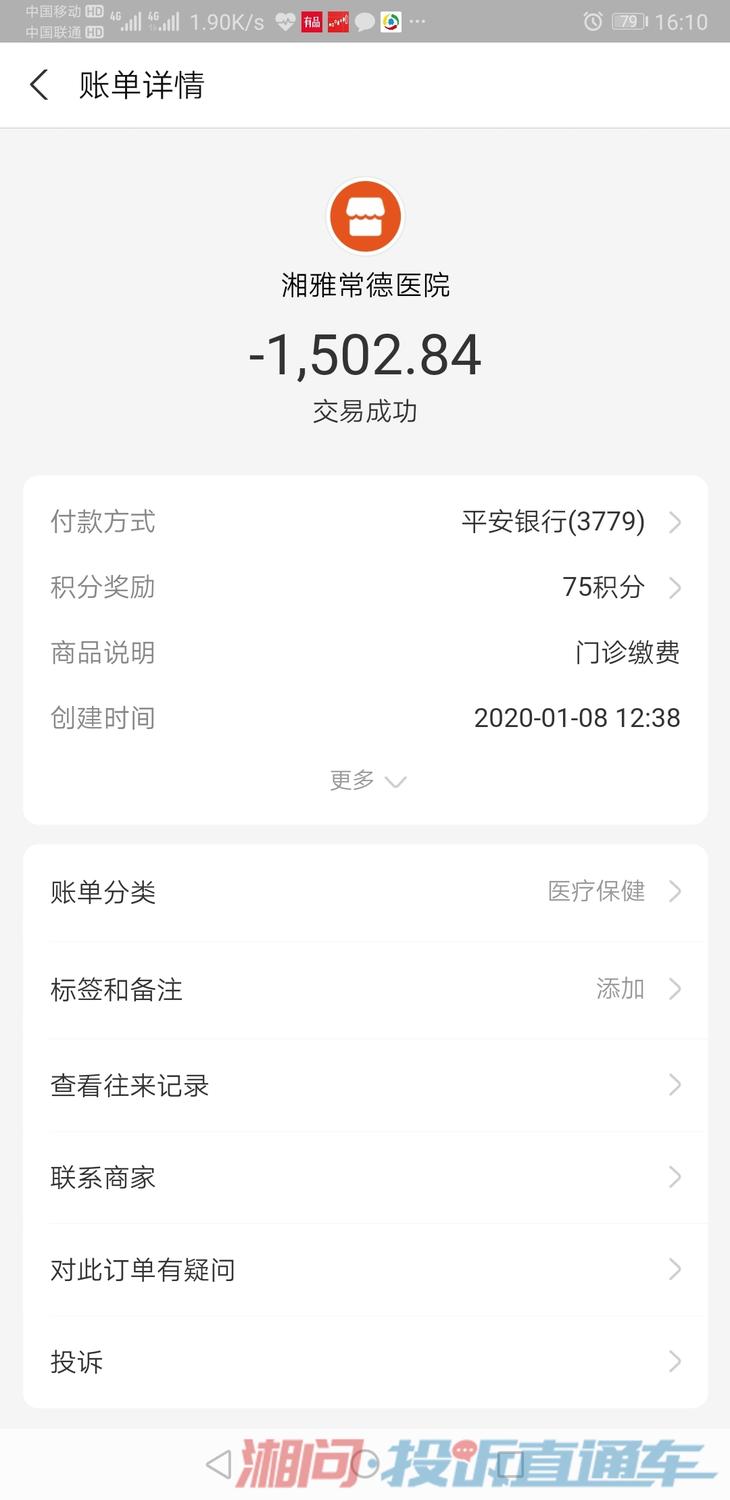Tap the red 有品 notification icon

tap(311, 20)
